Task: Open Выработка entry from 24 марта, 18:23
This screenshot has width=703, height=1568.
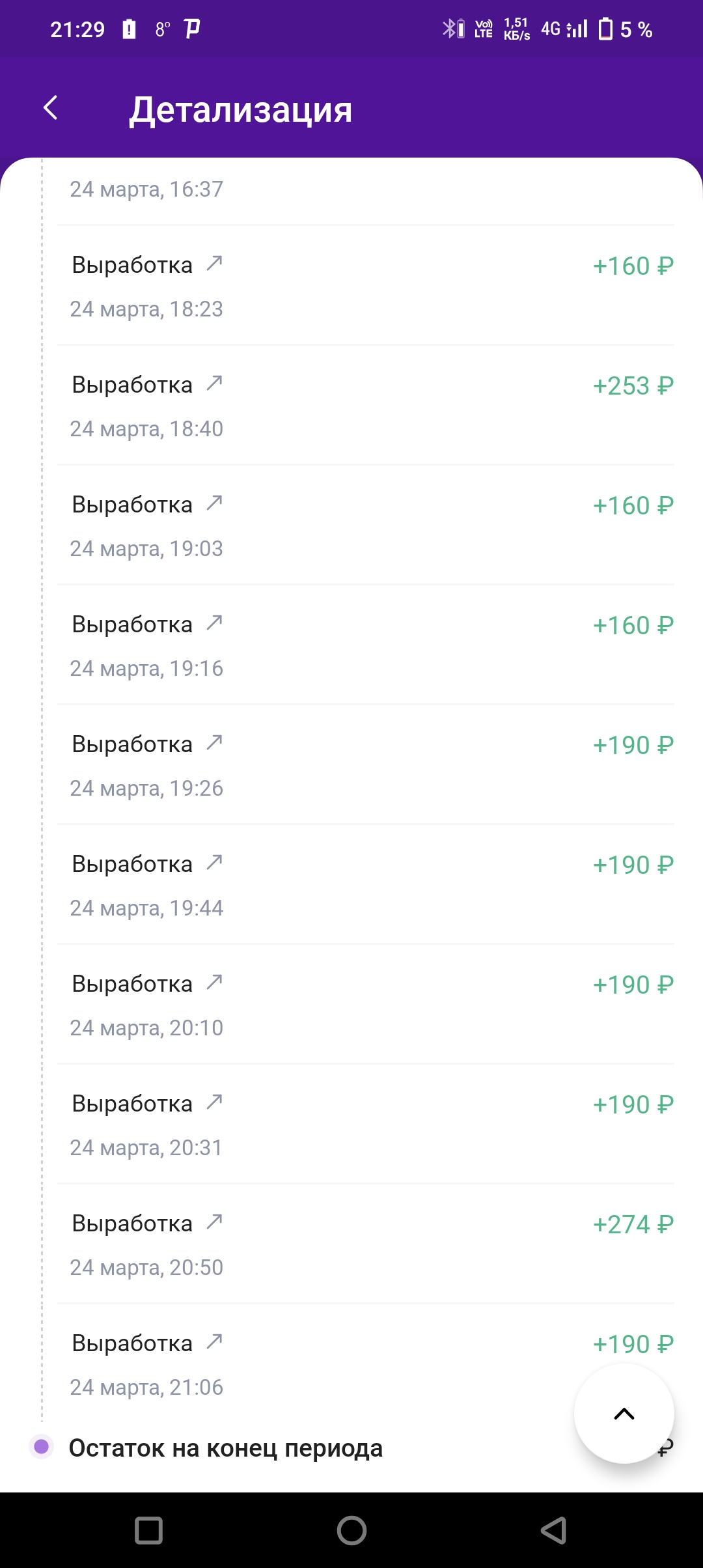Action: [366, 286]
